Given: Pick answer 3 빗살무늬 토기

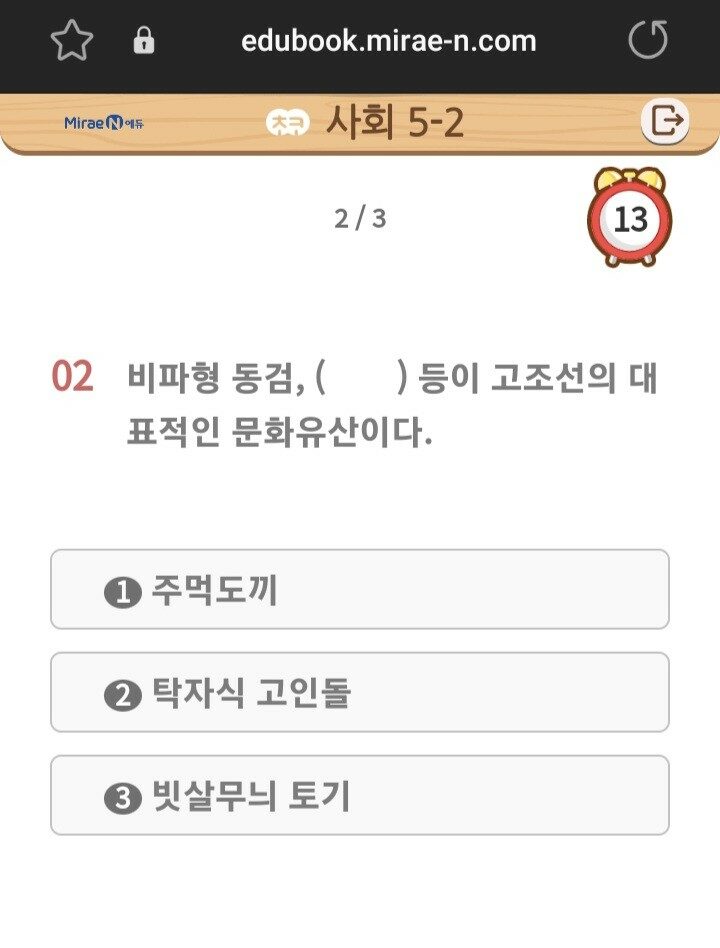Looking at the screenshot, I should point(359,796).
